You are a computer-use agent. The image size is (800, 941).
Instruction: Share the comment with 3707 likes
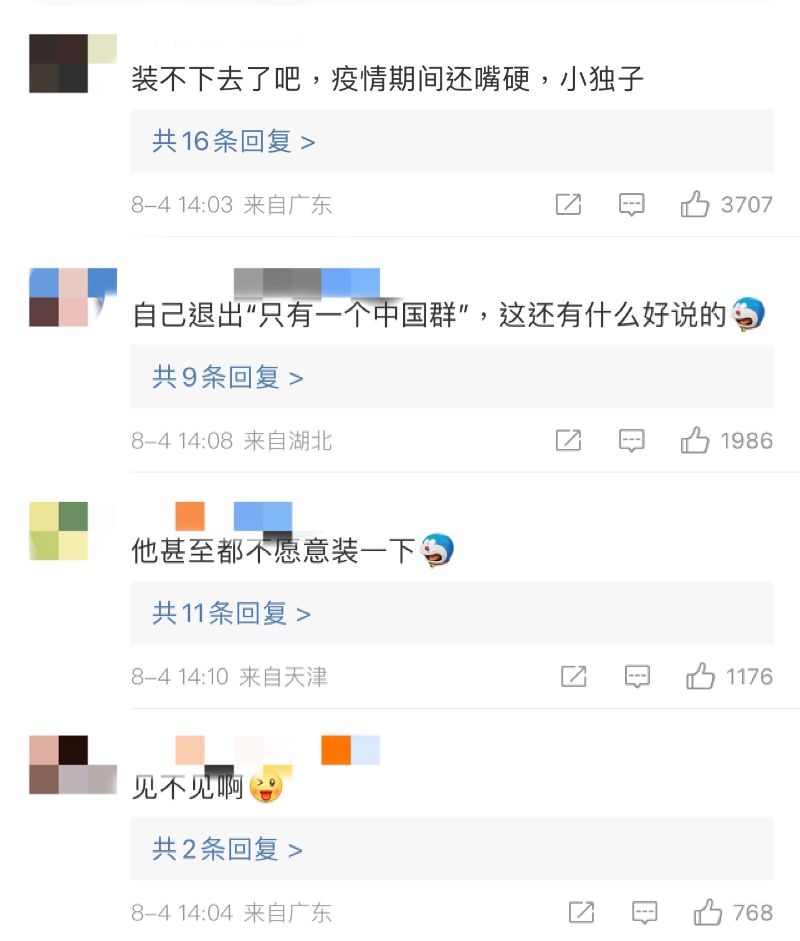point(568,205)
